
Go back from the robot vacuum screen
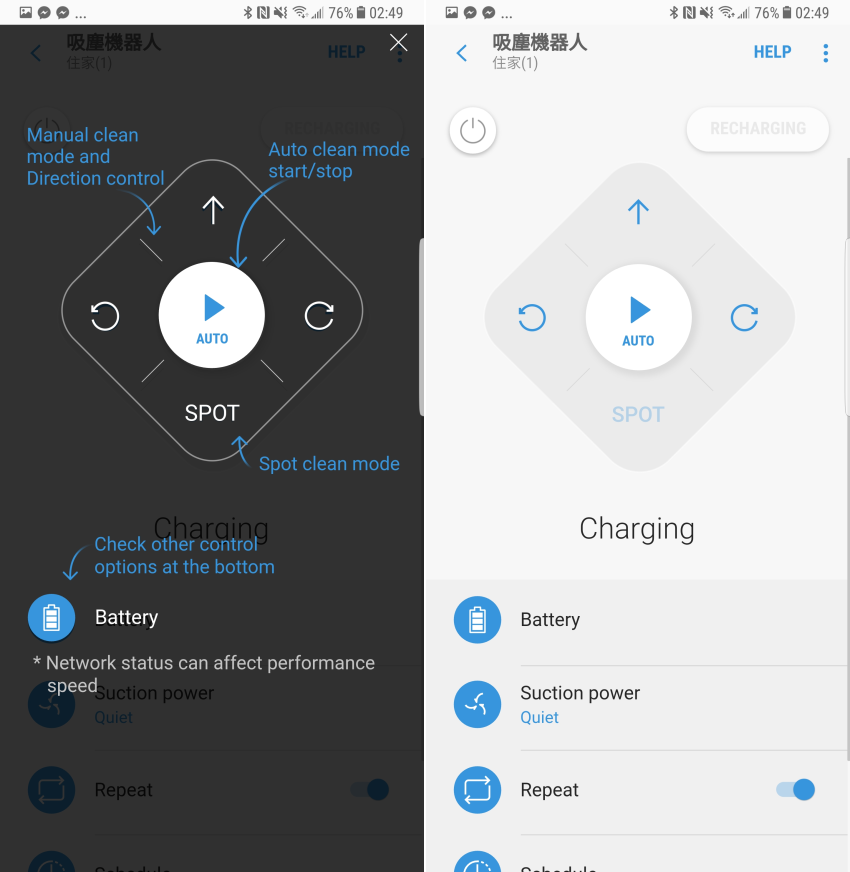point(461,53)
